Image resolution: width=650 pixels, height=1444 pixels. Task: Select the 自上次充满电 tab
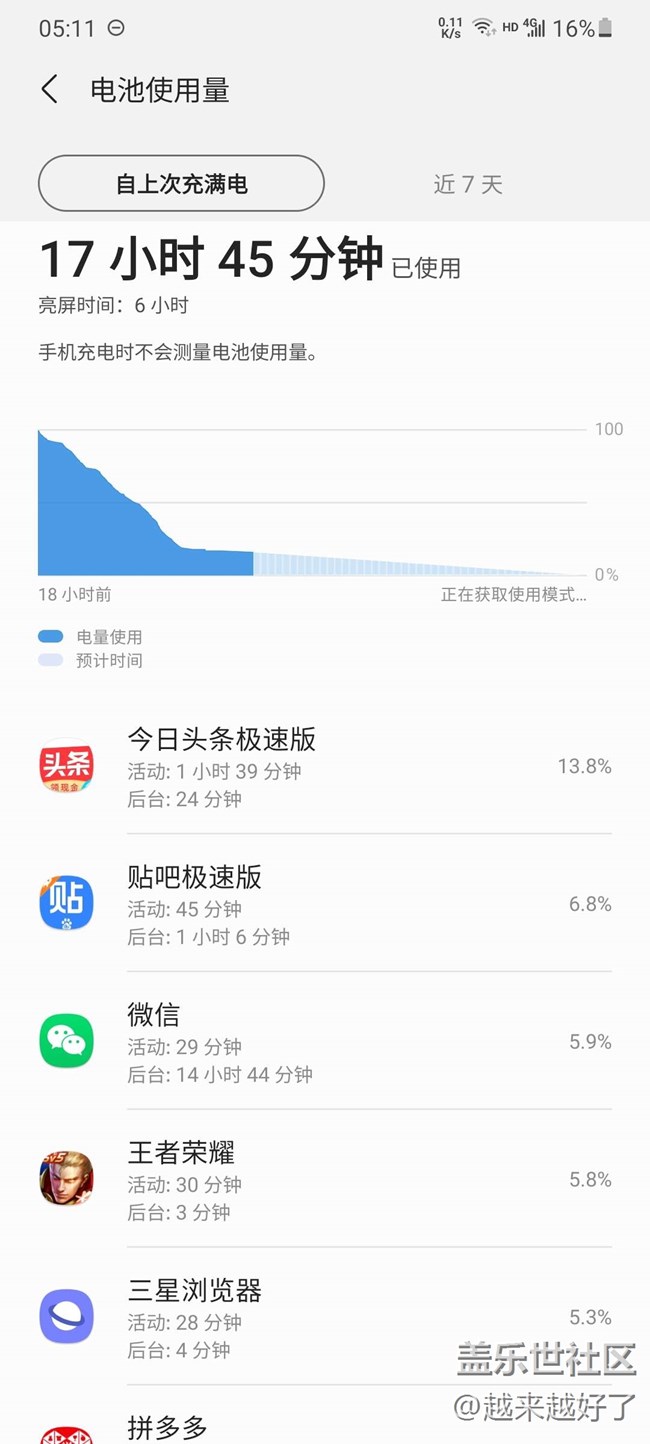click(x=181, y=184)
